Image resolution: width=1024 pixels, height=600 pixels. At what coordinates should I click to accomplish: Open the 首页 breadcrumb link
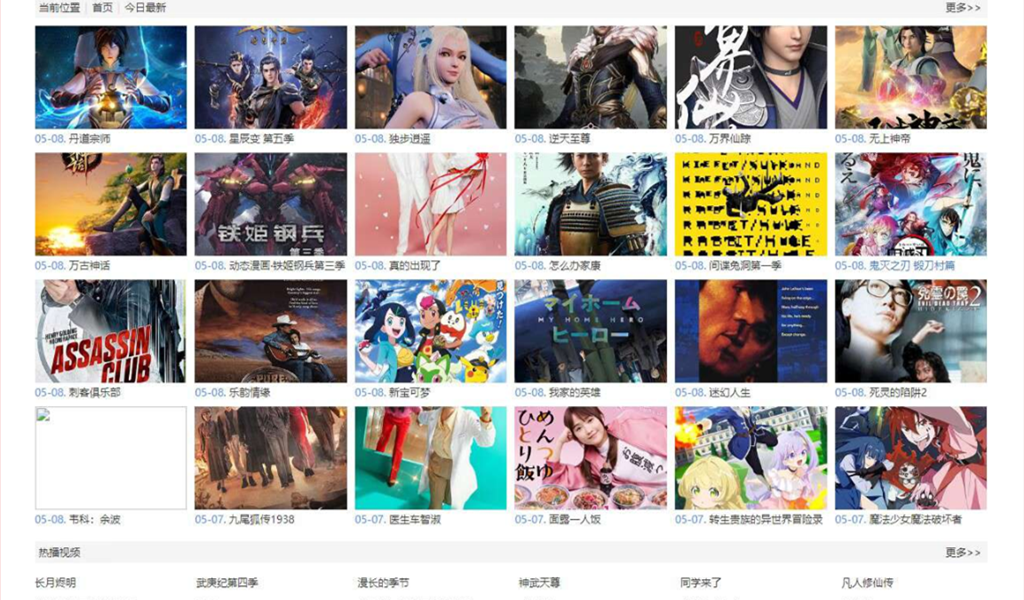102,8
